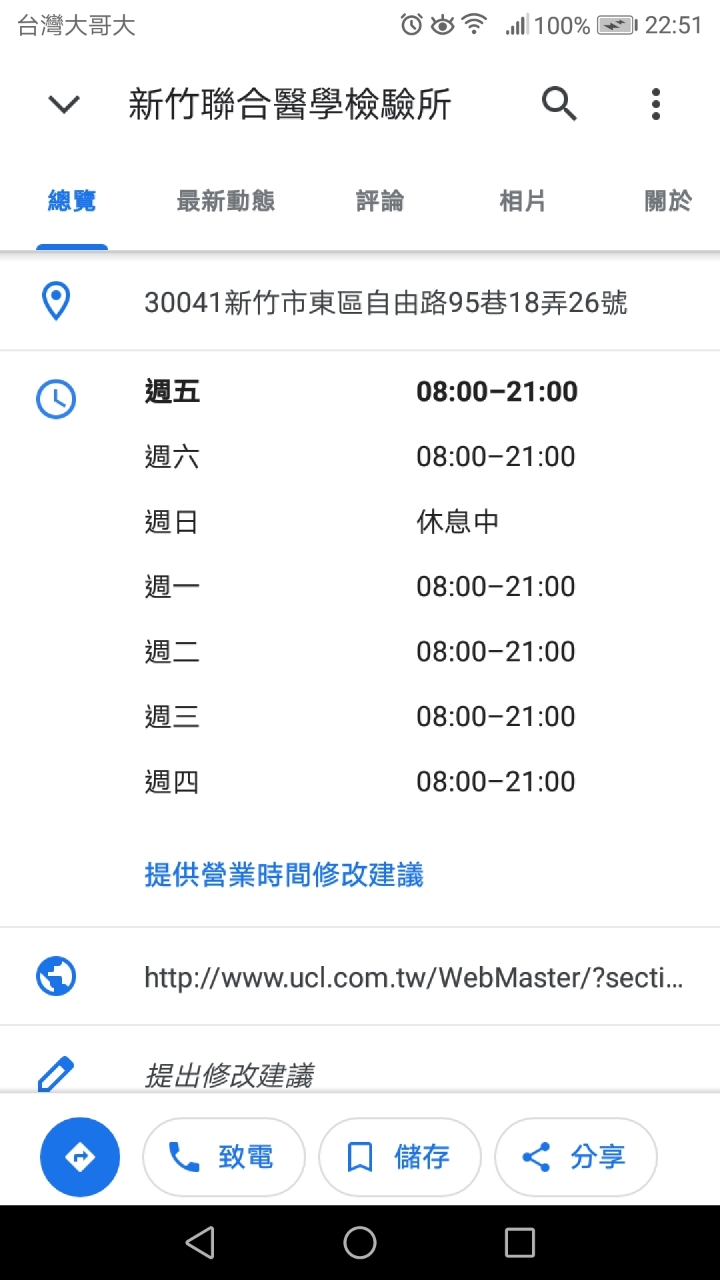This screenshot has height=1280, width=720.
Task: Start directions with the blue navigation button
Action: [80, 1157]
